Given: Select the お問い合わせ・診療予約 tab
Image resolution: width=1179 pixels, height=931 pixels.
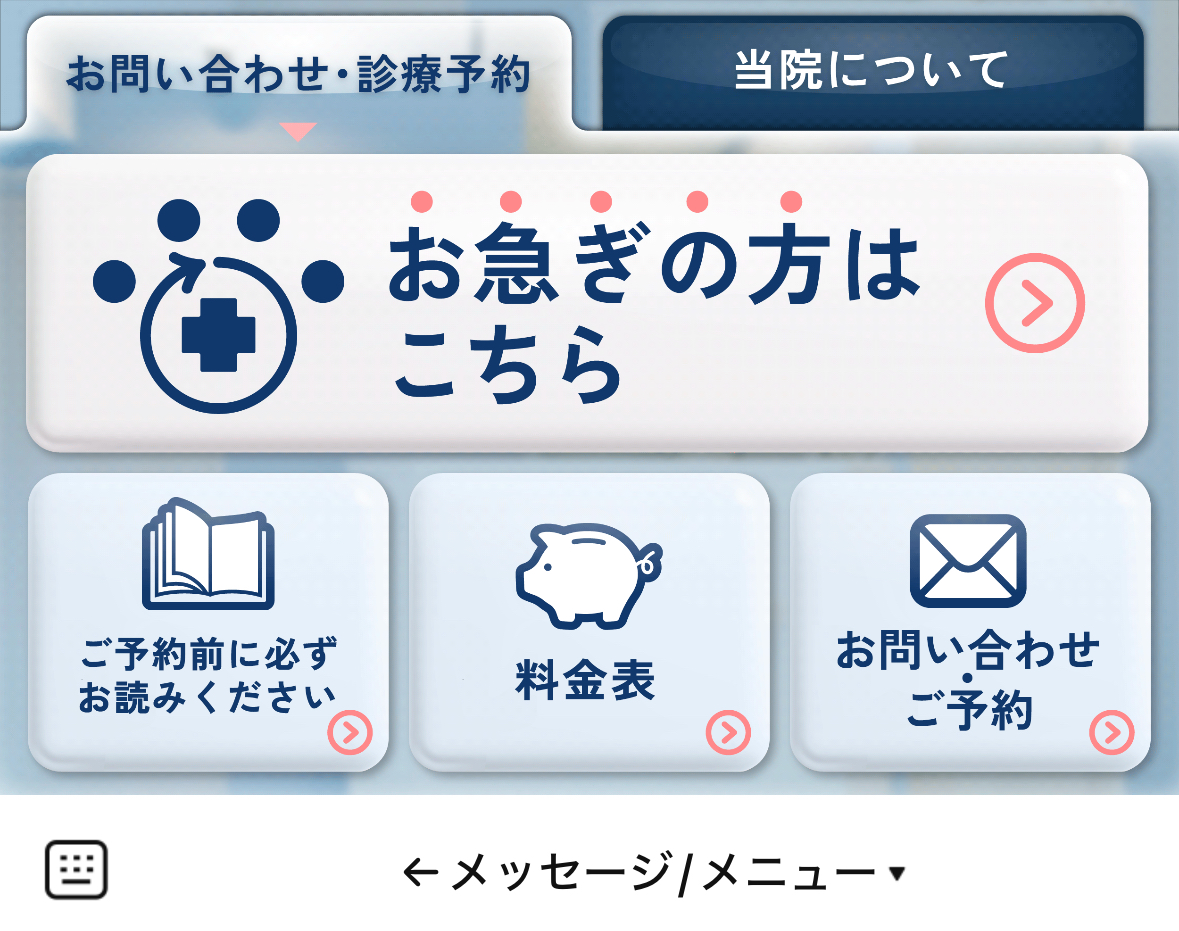Looking at the screenshot, I should [x=298, y=75].
